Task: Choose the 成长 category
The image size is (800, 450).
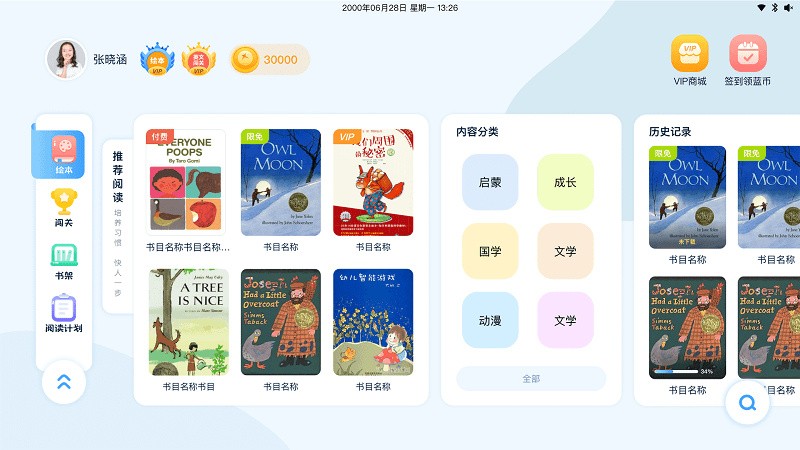Action: (565, 182)
